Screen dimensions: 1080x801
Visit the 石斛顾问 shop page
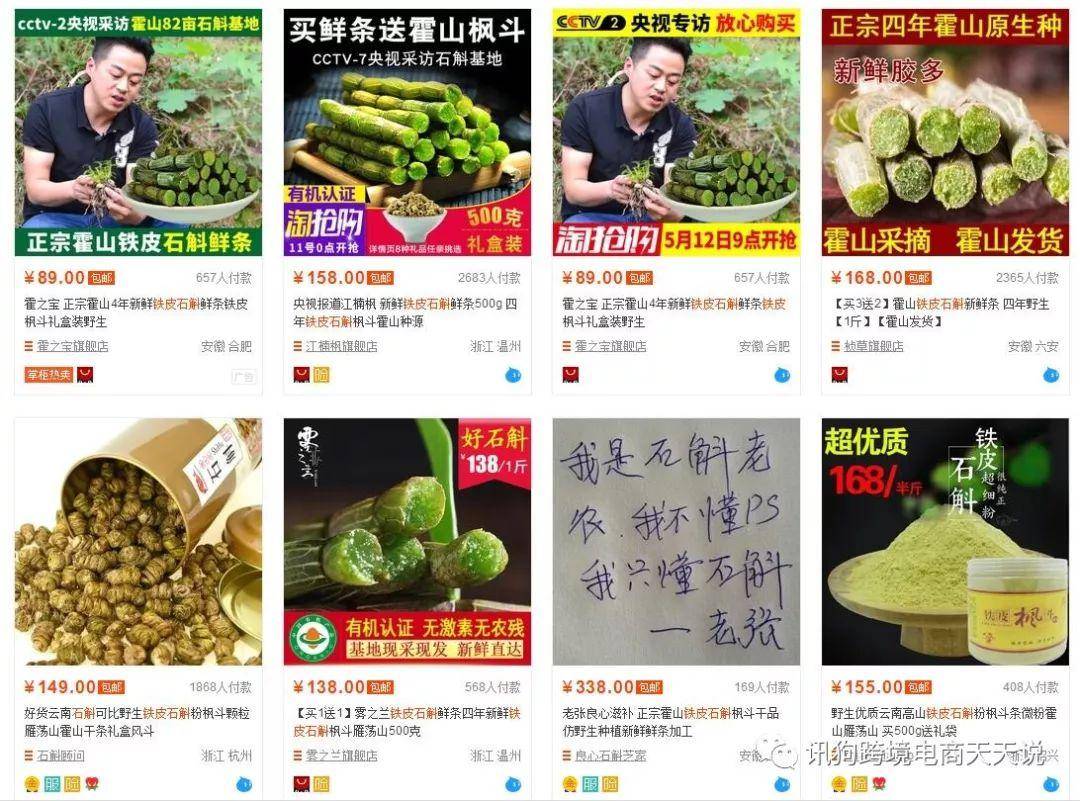[60, 755]
